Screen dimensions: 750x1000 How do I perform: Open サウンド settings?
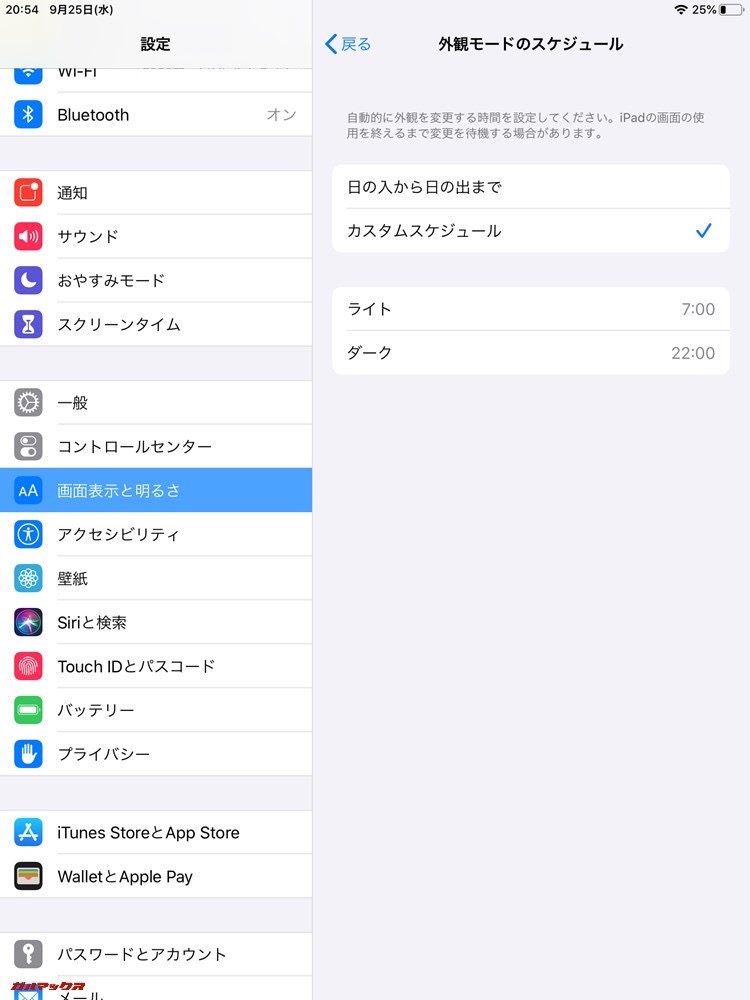(x=155, y=237)
